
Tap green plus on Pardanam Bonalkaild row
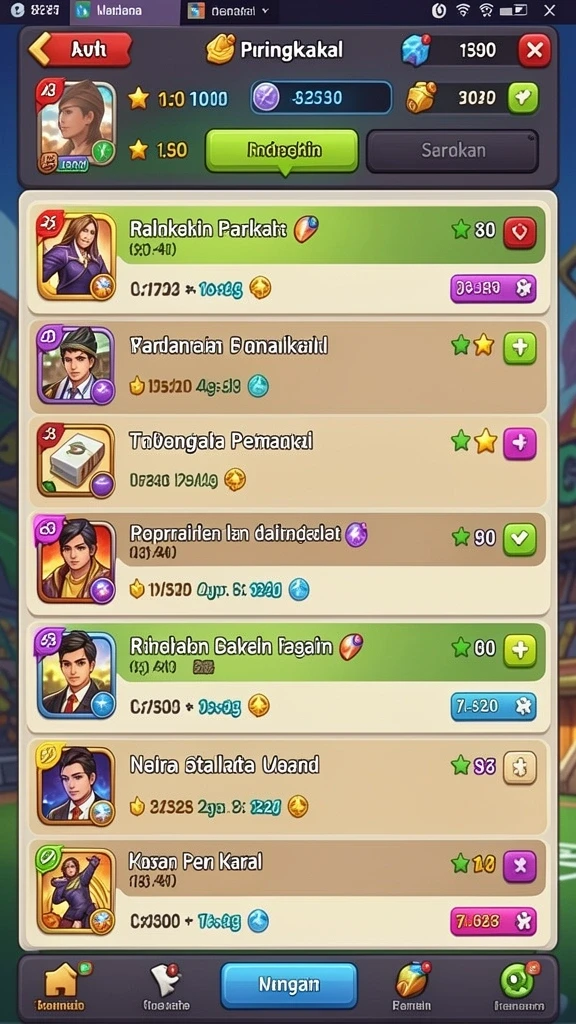point(520,347)
